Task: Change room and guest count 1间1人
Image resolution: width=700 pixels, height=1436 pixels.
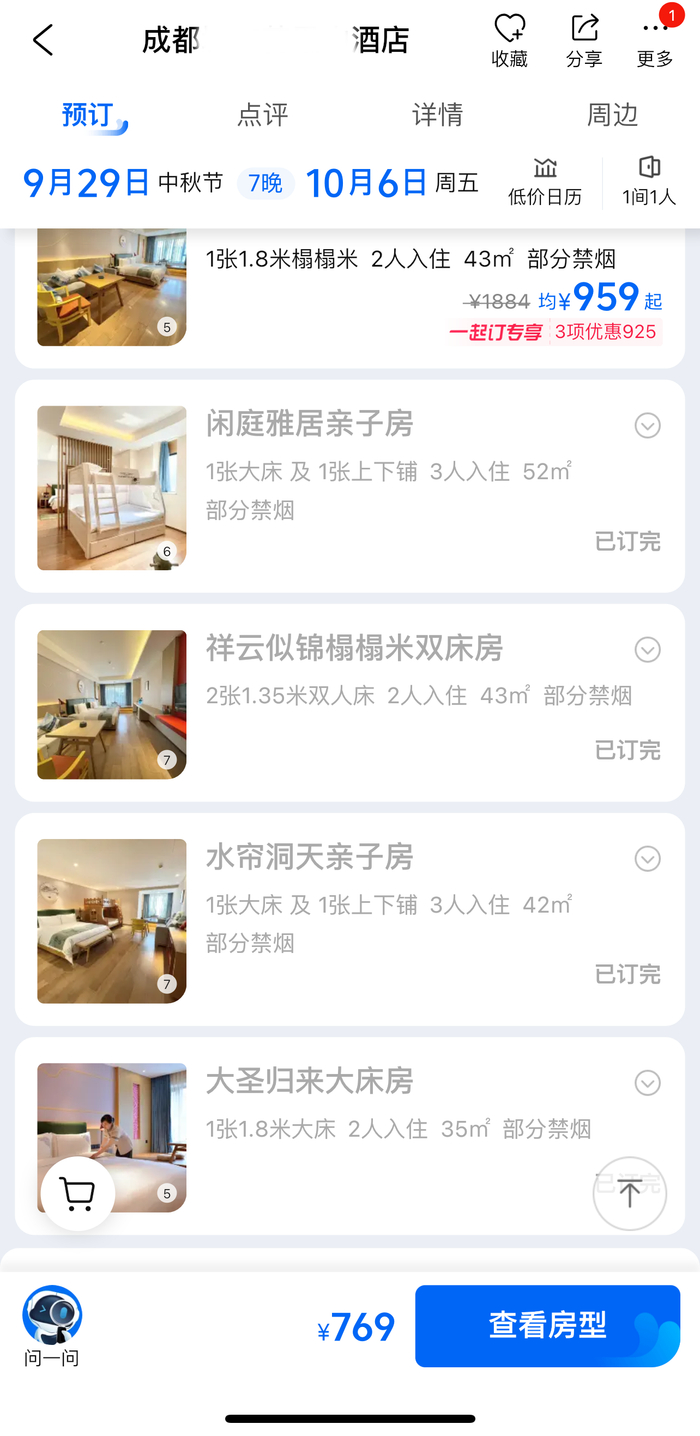Action: 649,181
